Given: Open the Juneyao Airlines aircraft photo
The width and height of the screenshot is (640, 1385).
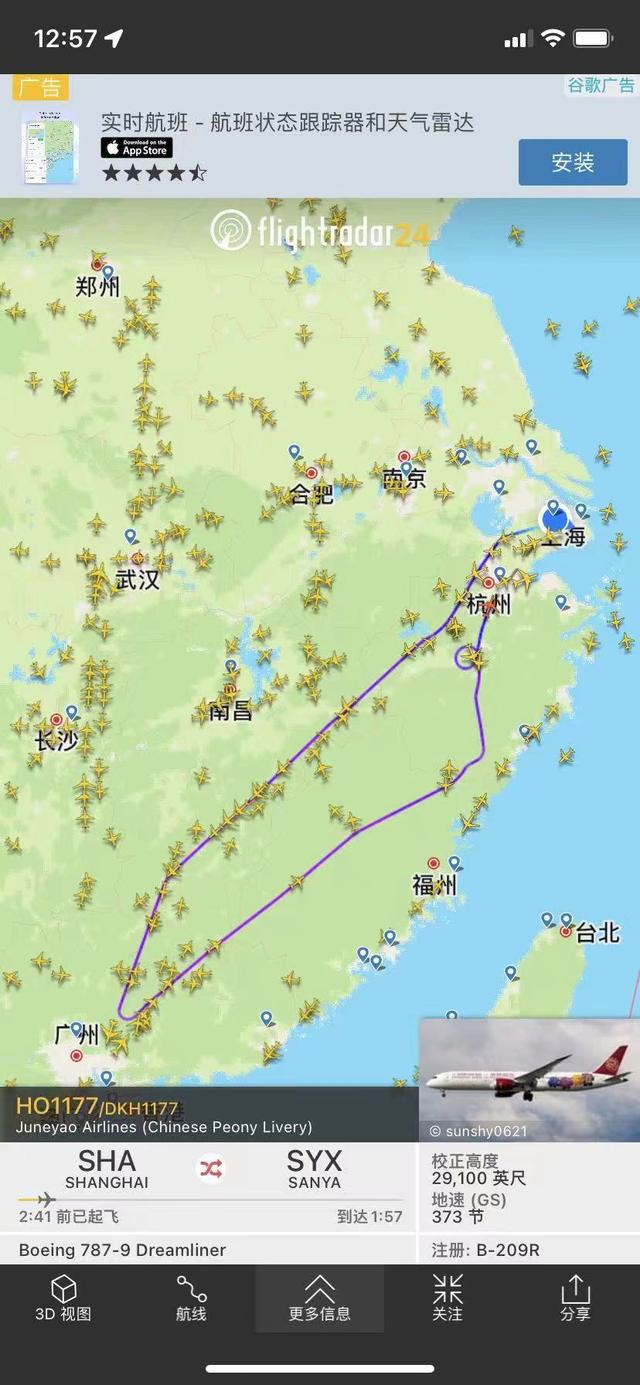Looking at the screenshot, I should (x=529, y=1080).
